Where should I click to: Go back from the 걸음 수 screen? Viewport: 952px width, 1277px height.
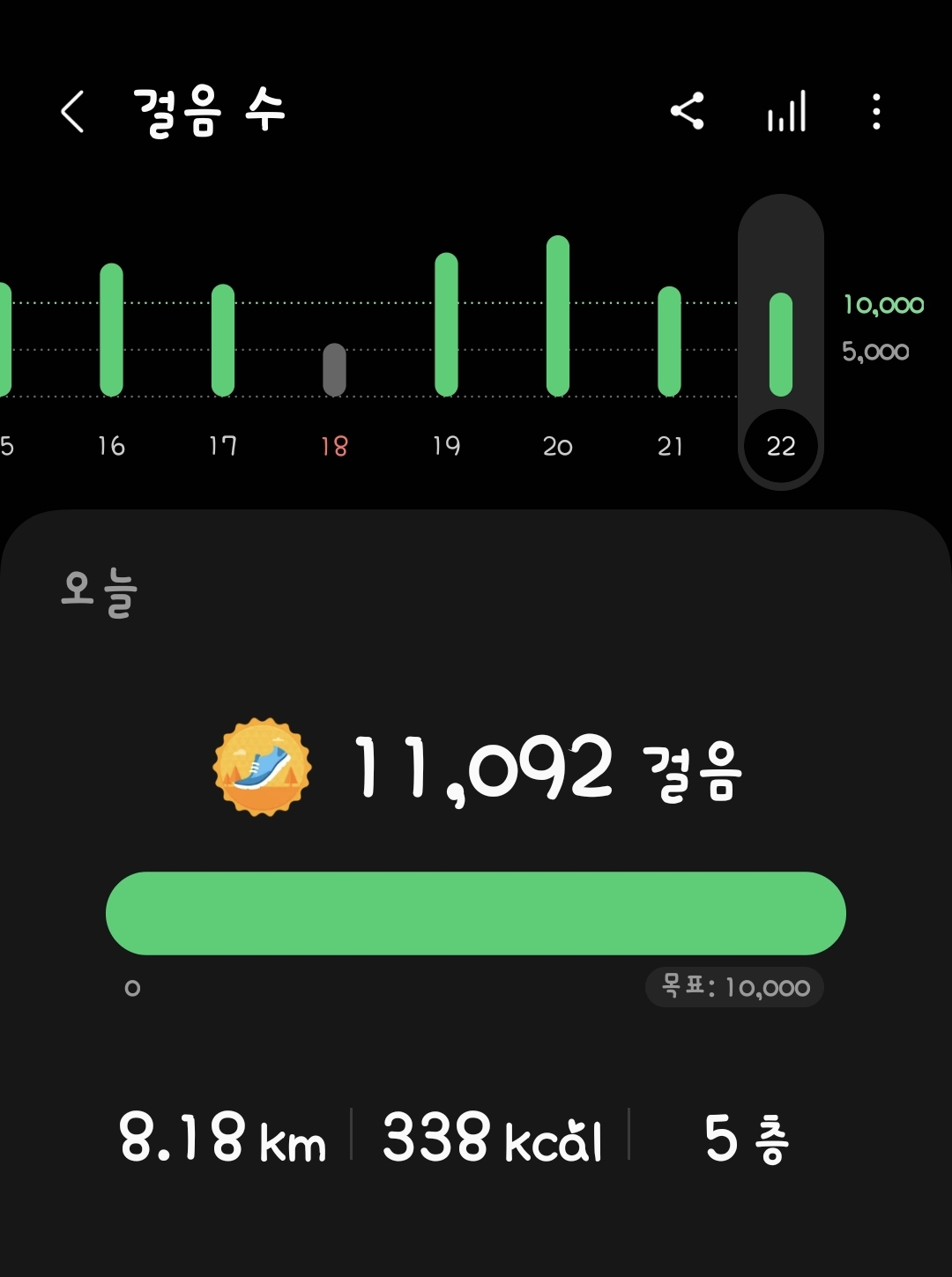tap(72, 112)
